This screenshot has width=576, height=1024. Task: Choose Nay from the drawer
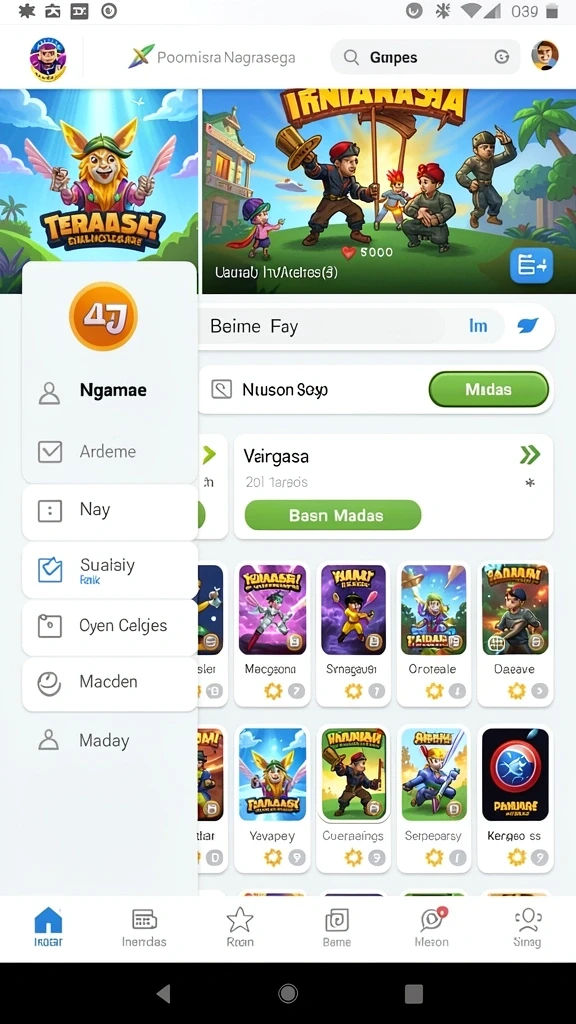[x=110, y=511]
